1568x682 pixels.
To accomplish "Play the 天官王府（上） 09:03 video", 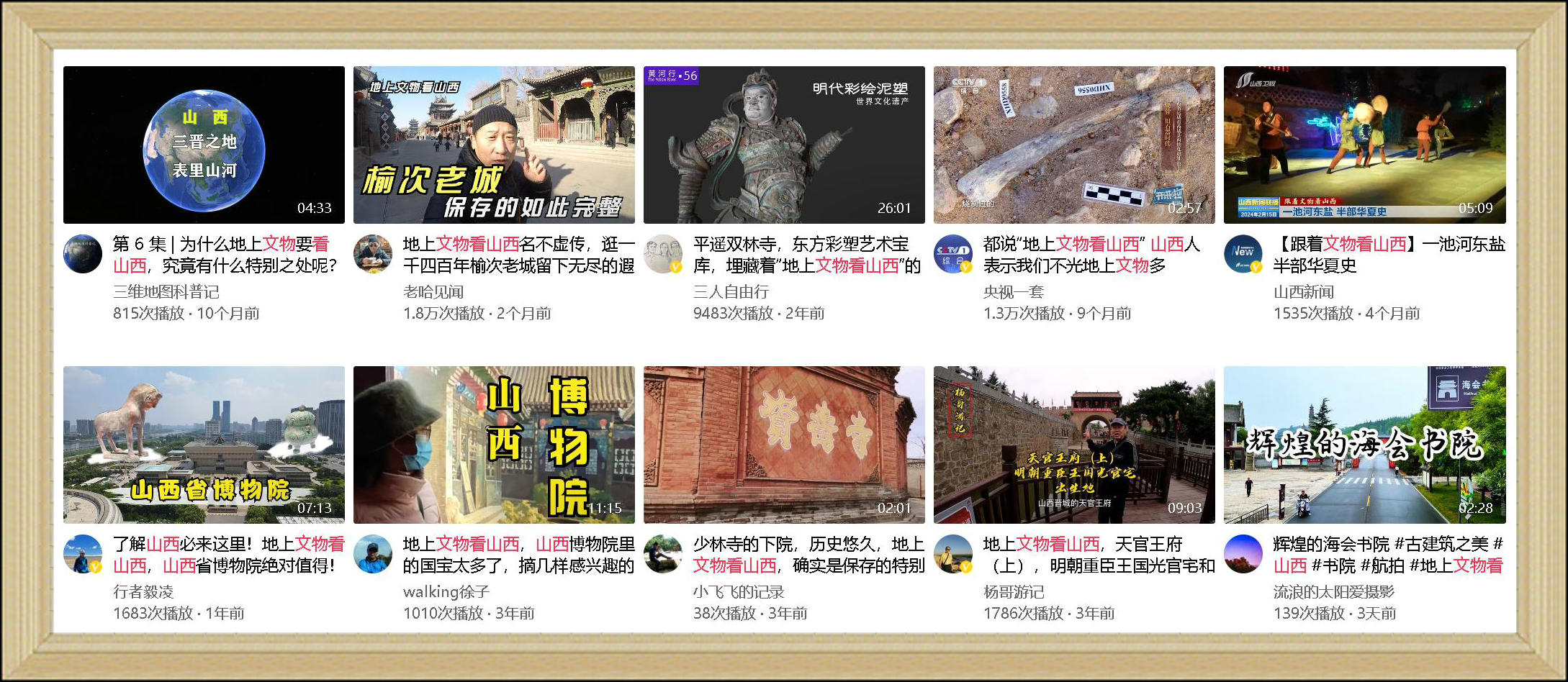I will (x=1074, y=445).
